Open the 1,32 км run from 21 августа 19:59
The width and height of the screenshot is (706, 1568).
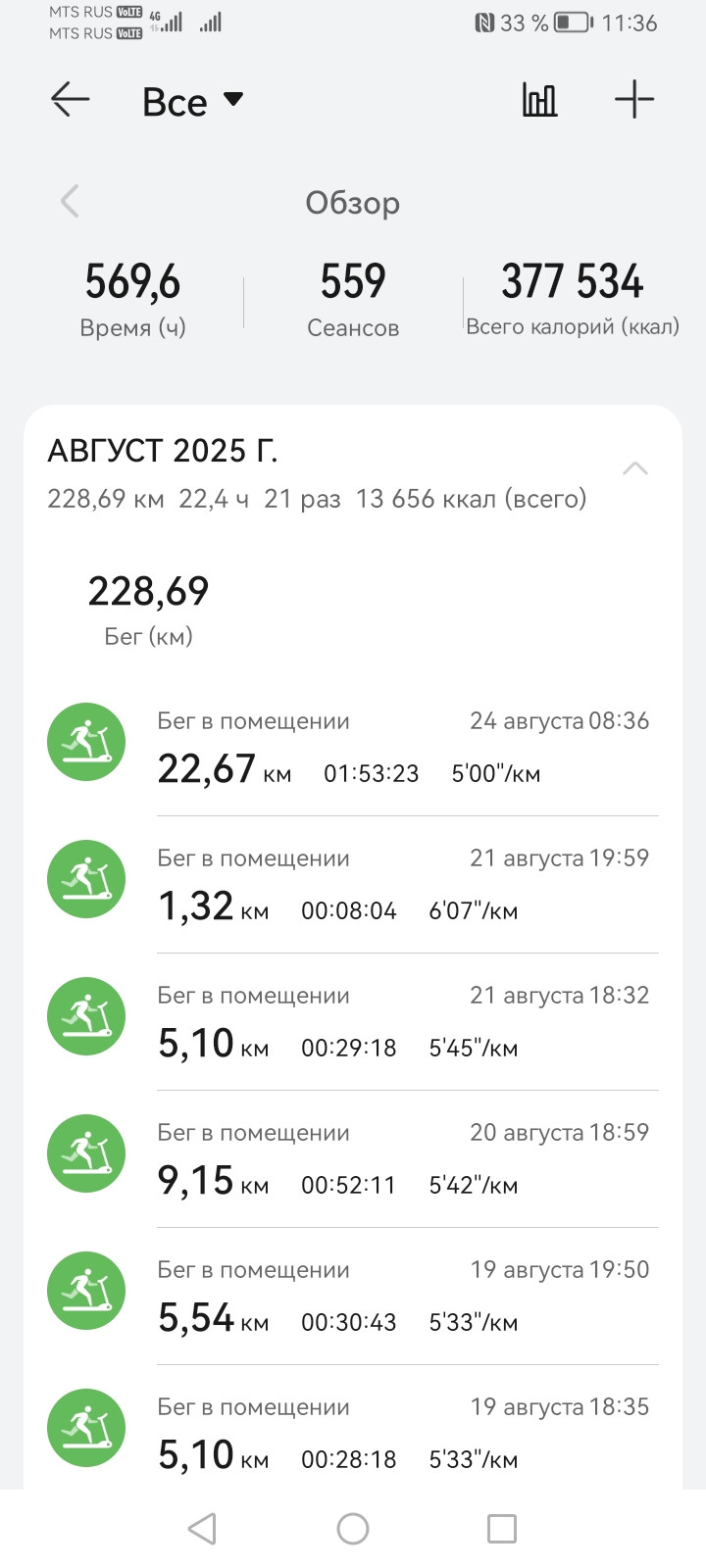[x=353, y=884]
